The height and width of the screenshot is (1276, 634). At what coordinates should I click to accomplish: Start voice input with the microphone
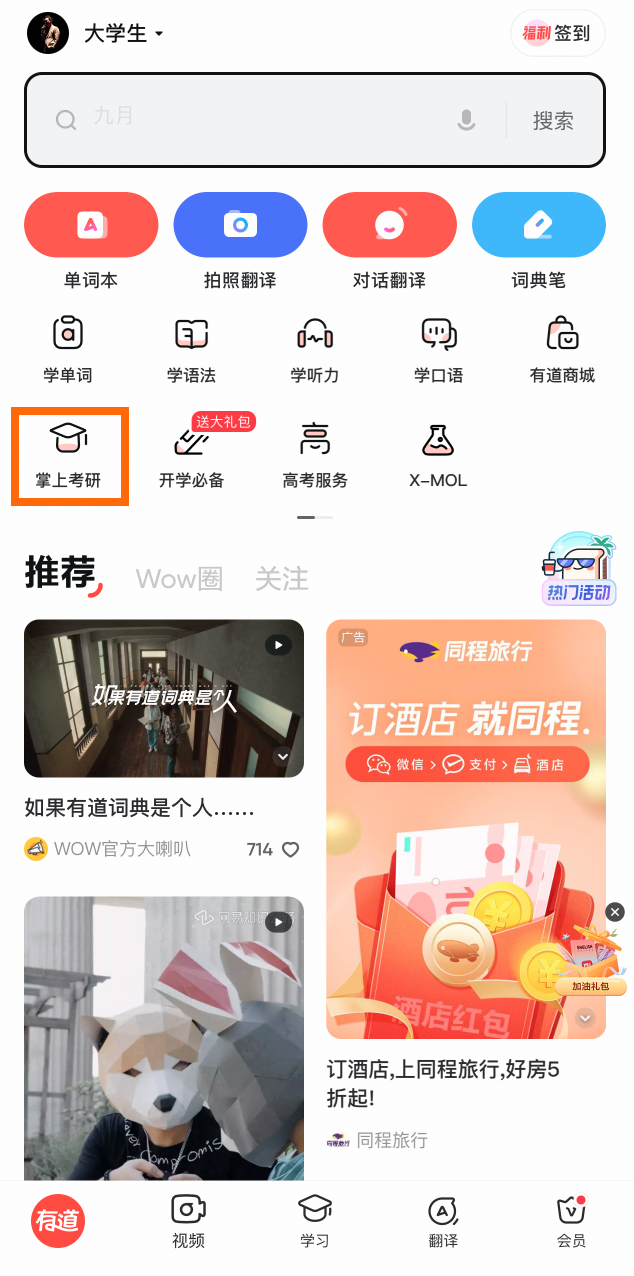(x=465, y=121)
